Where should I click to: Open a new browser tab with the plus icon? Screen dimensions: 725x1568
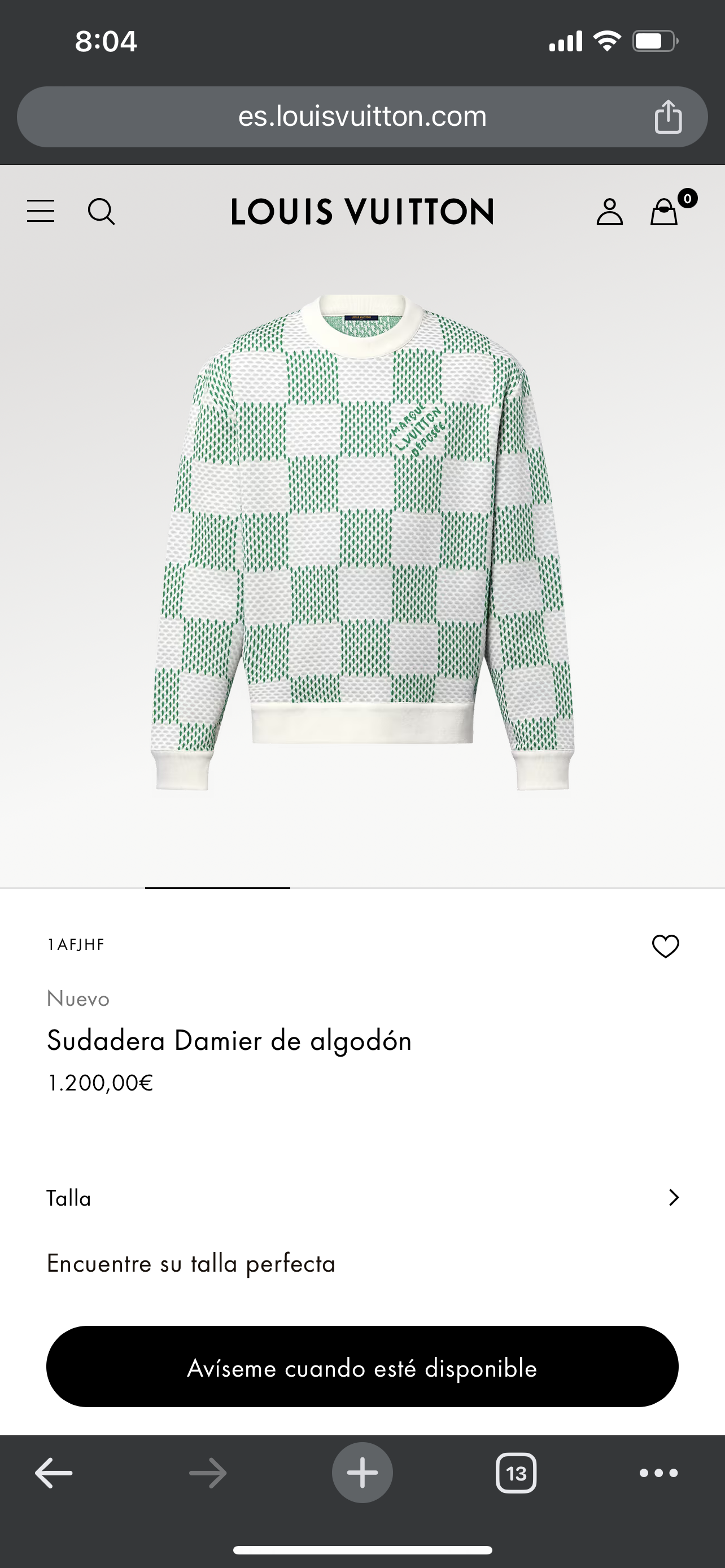point(362,1473)
